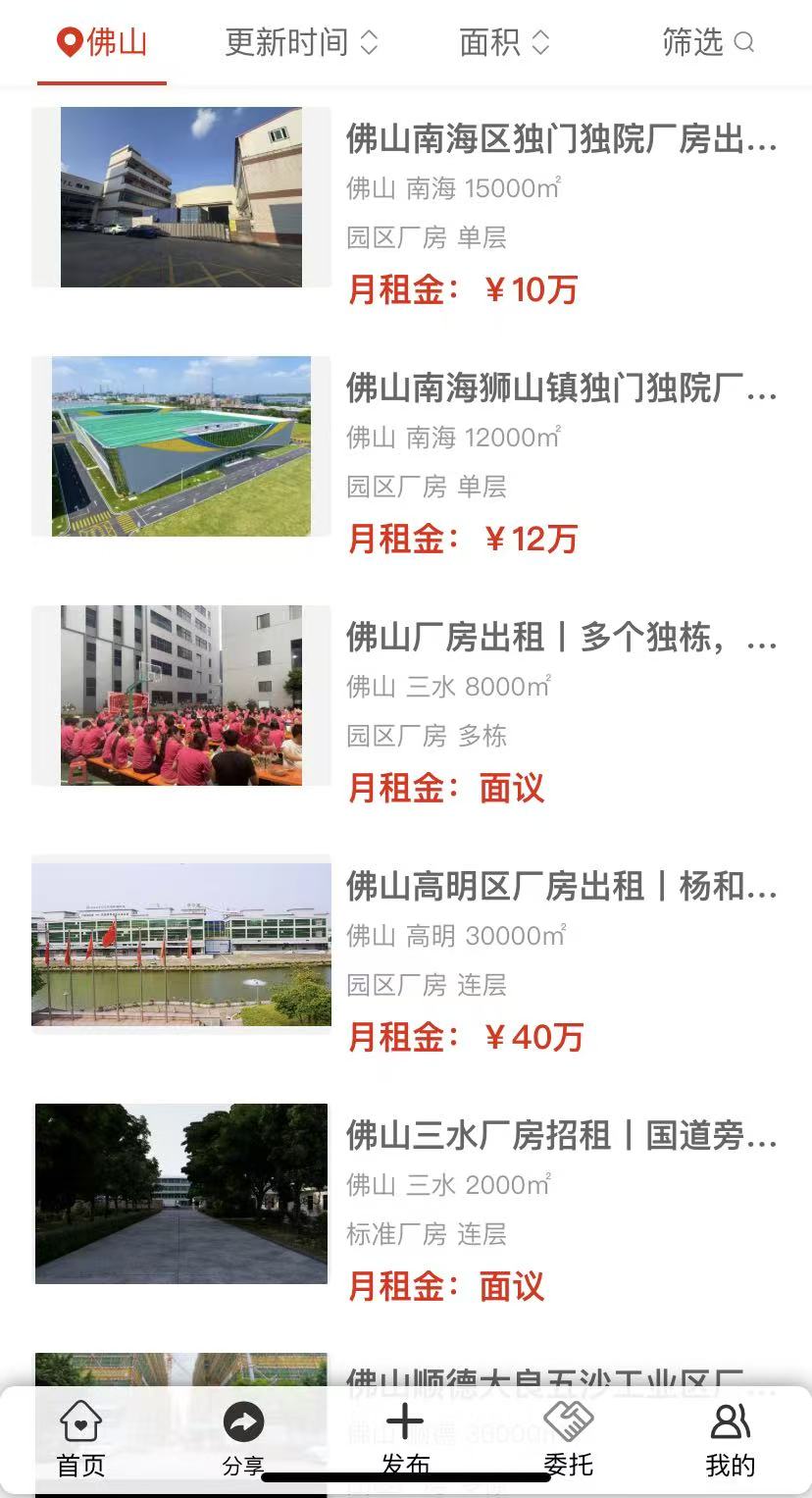Open 佛山厂房出租 多个独栋 三水 8000㎡
The height and width of the screenshot is (1498, 812).
click(561, 638)
